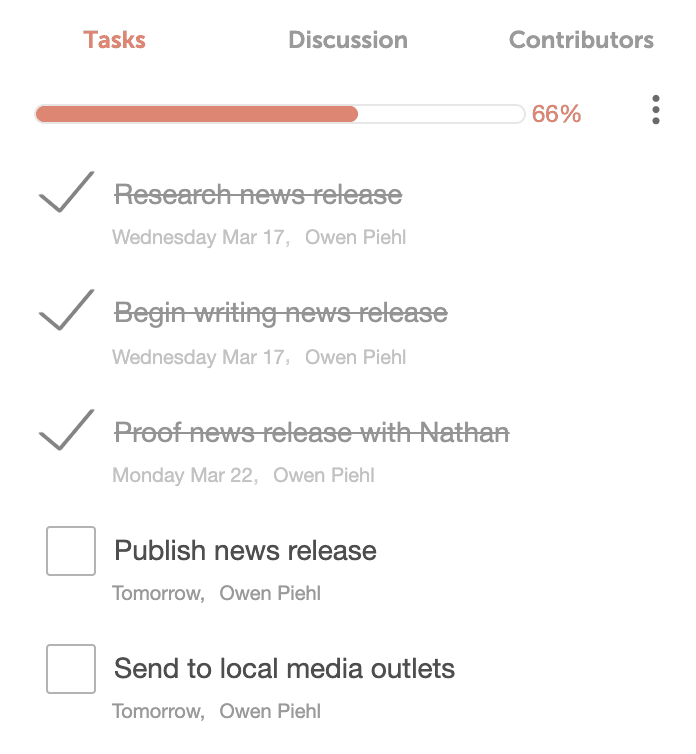Switch to the Tasks tab
This screenshot has width=696, height=754.
click(x=115, y=41)
